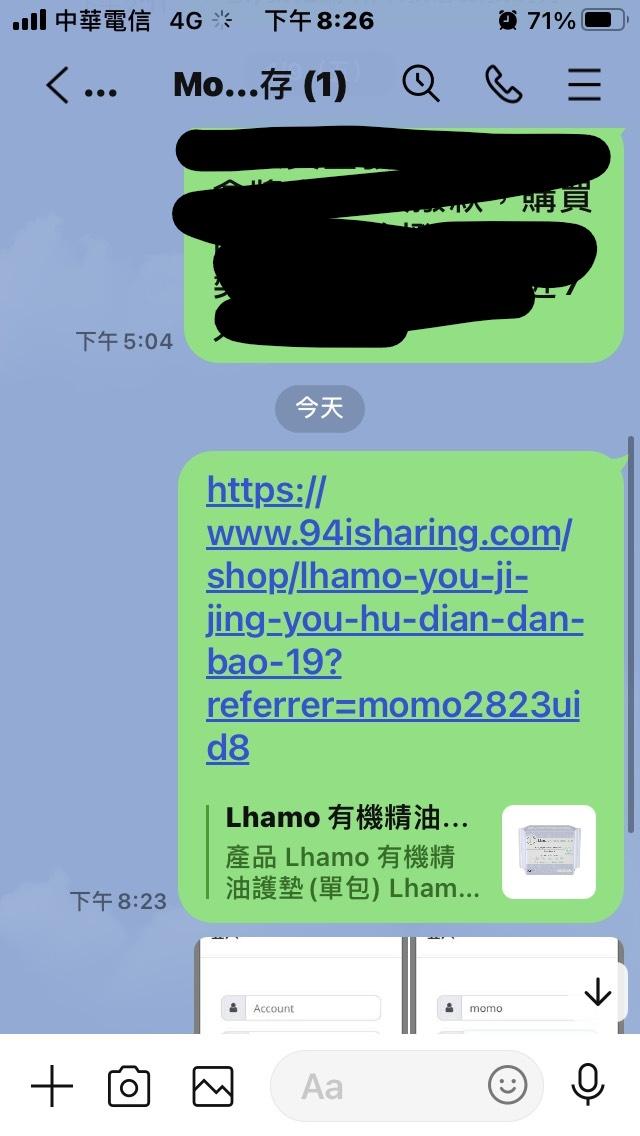Open the emoji sticker picker
This screenshot has width=640, height=1136.
(508, 1085)
